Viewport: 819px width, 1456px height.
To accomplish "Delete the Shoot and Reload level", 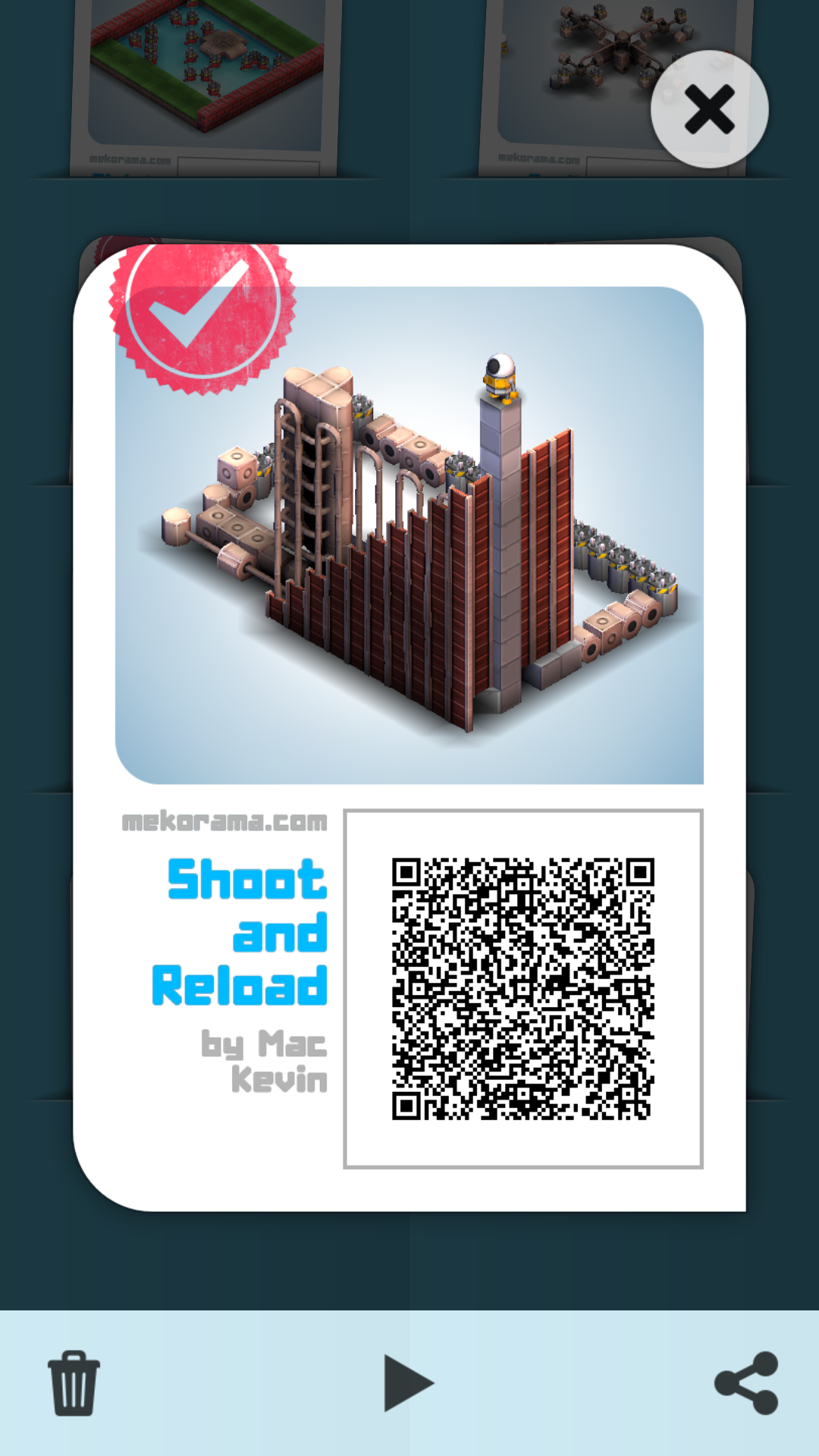I will point(74,1382).
